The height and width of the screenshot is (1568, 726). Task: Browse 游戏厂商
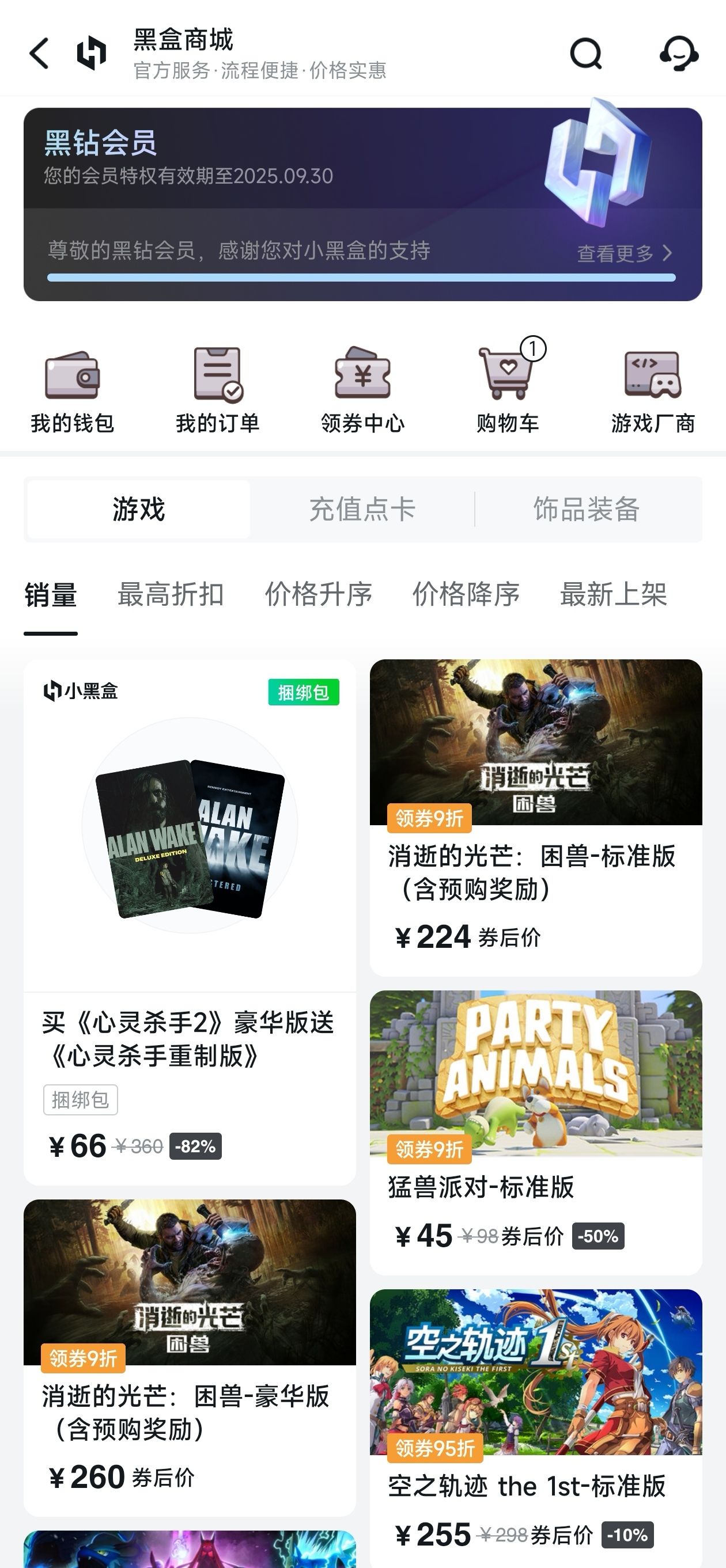click(653, 391)
